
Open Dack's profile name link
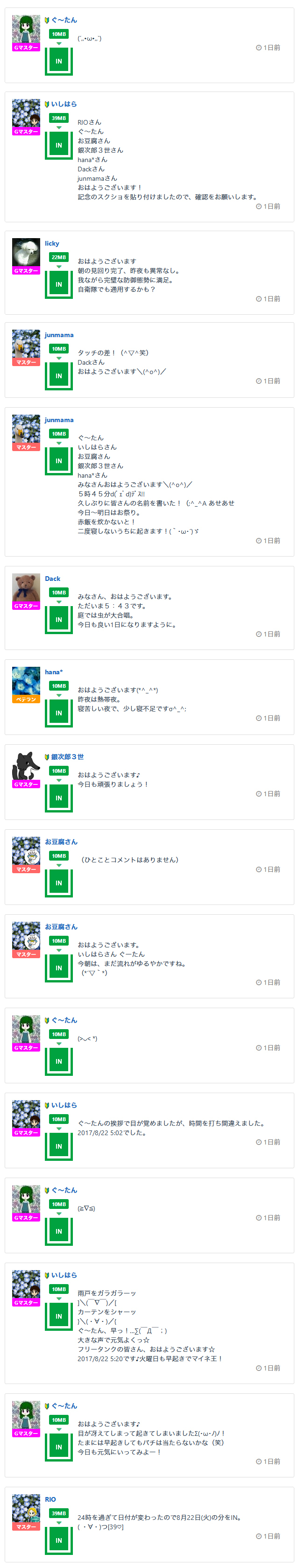[52, 579]
